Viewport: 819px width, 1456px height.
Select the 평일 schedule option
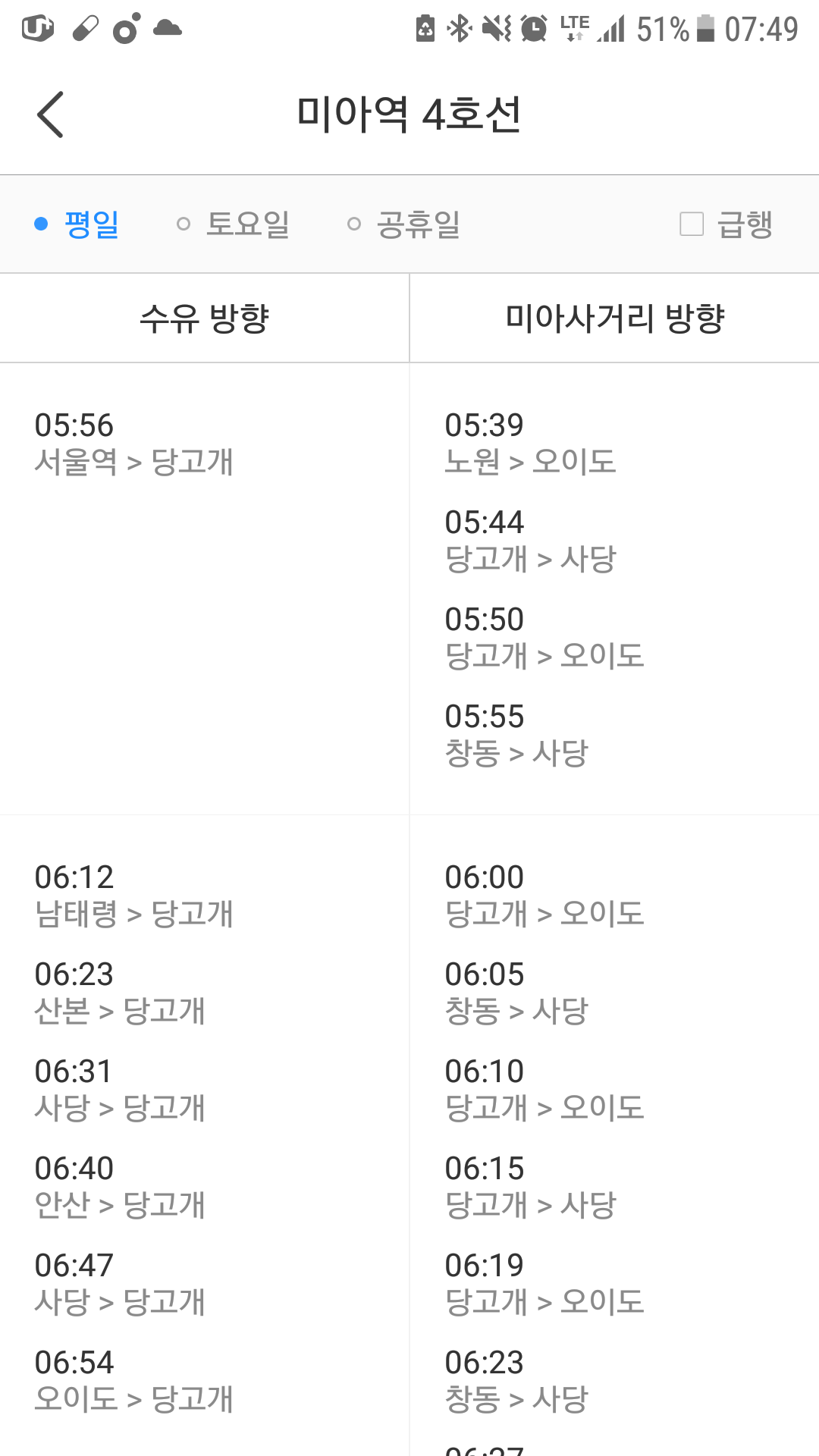[78, 224]
